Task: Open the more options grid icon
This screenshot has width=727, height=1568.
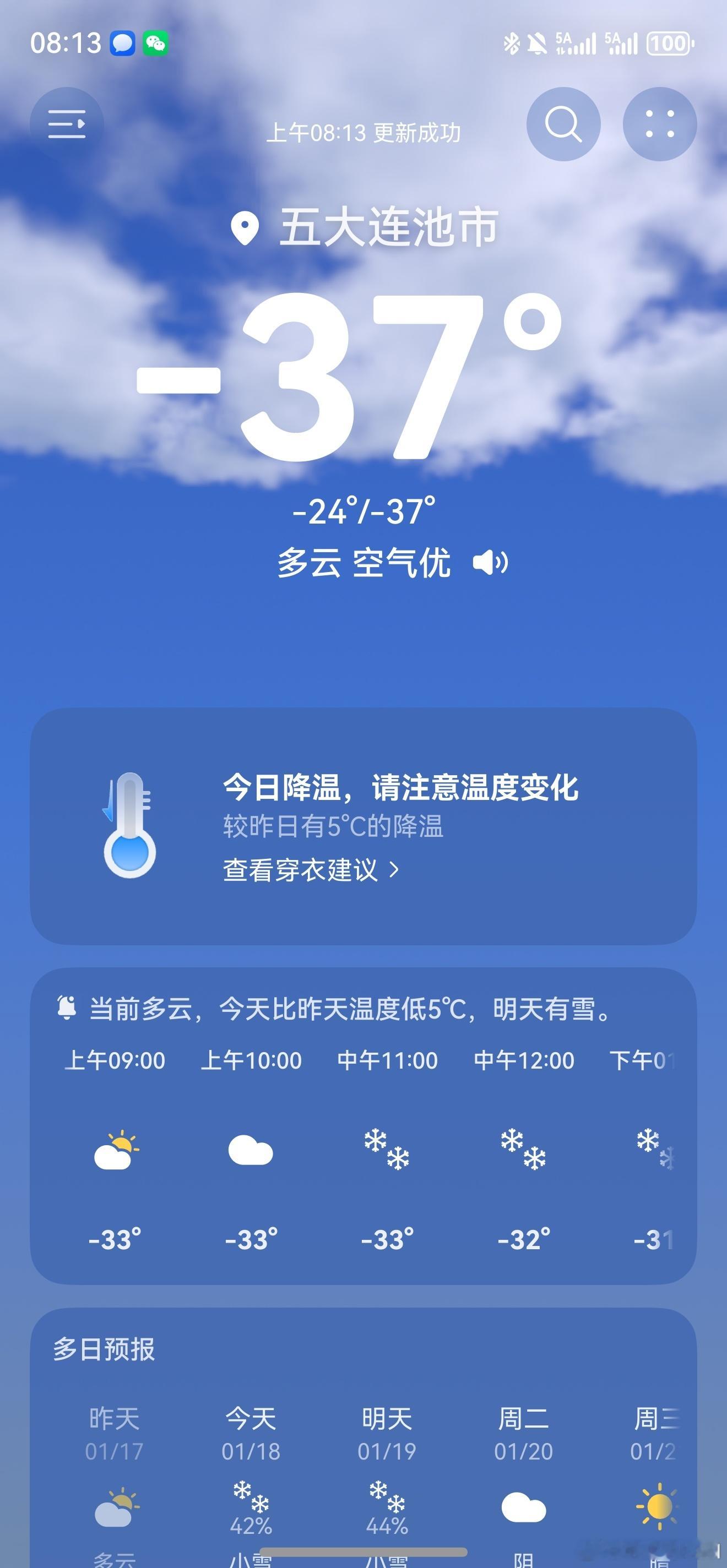Action: coord(659,123)
